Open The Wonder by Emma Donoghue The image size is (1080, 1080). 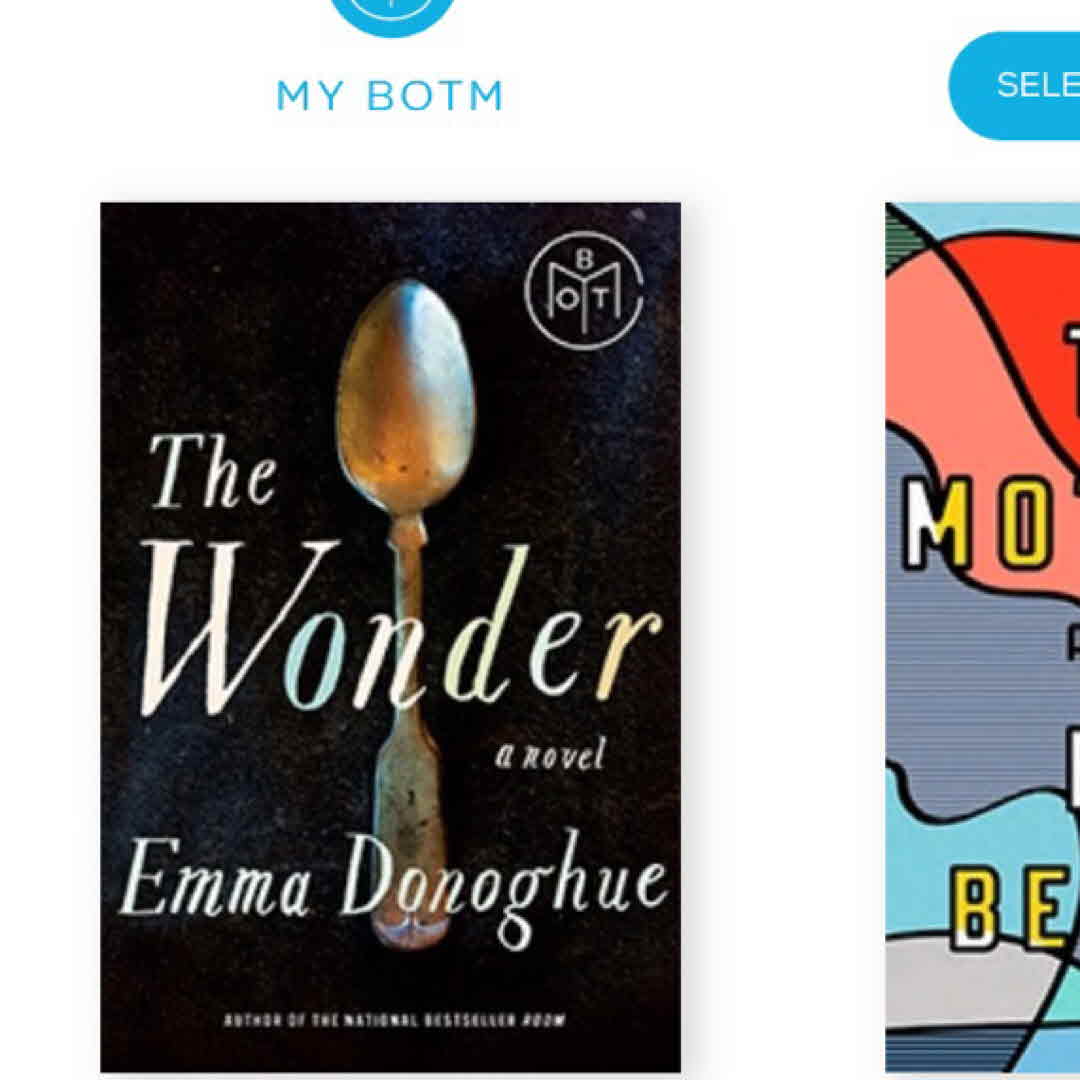(x=390, y=636)
